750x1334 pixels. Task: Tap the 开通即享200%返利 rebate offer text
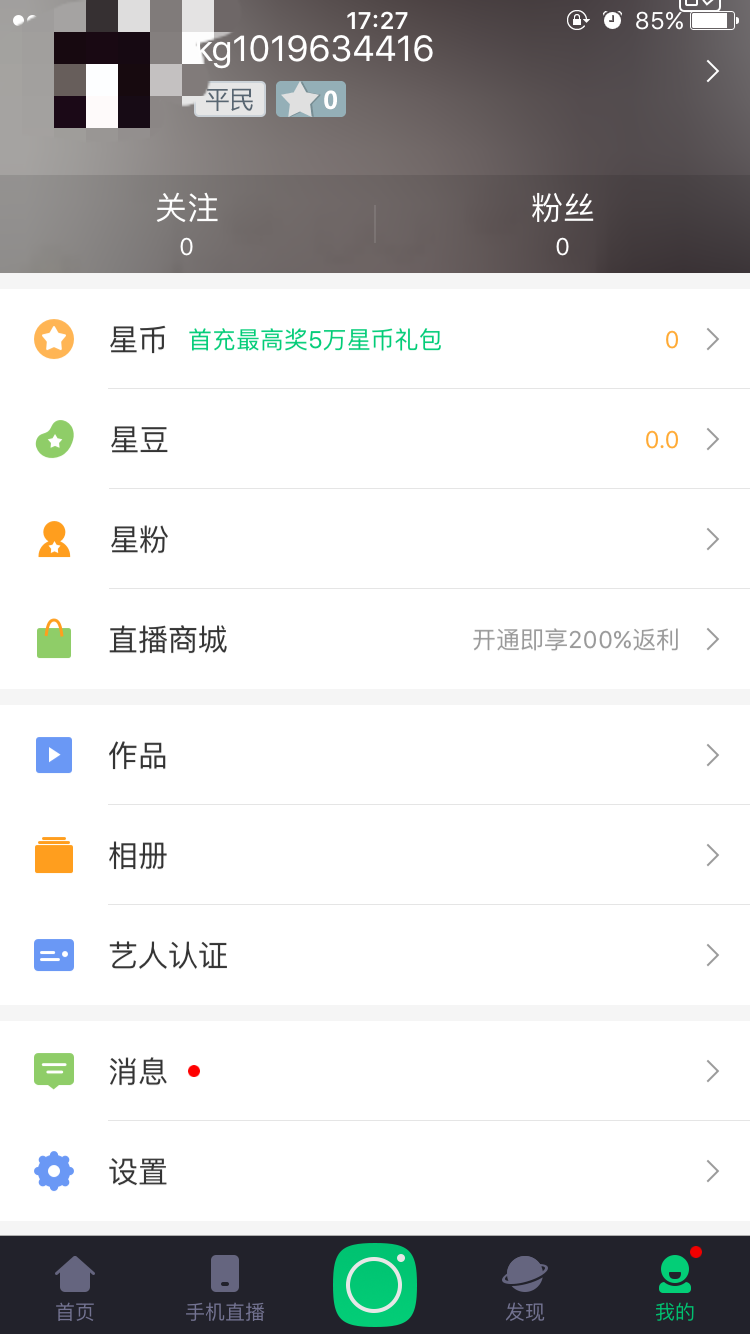576,639
